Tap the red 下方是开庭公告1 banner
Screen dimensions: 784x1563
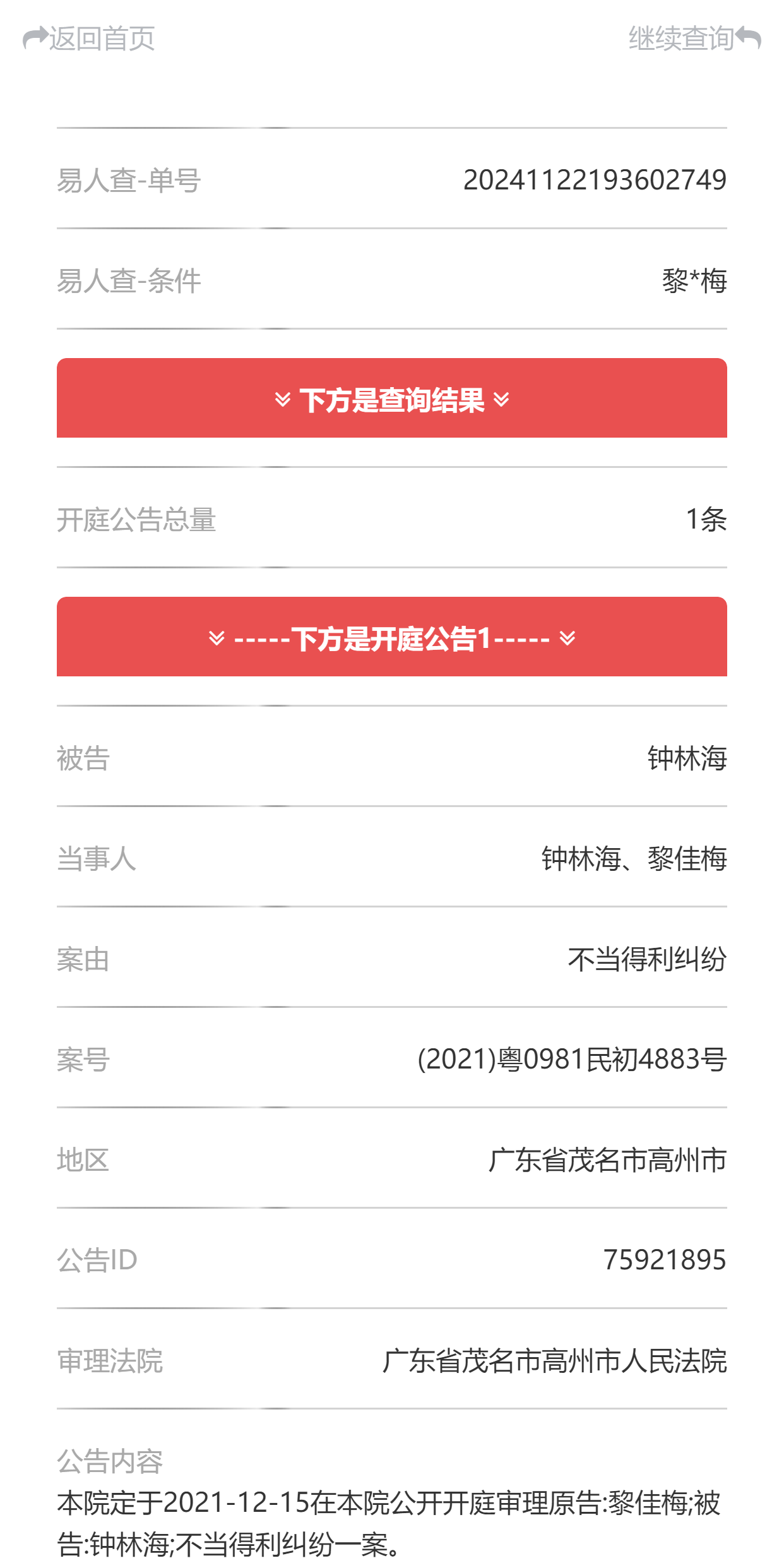(392, 637)
